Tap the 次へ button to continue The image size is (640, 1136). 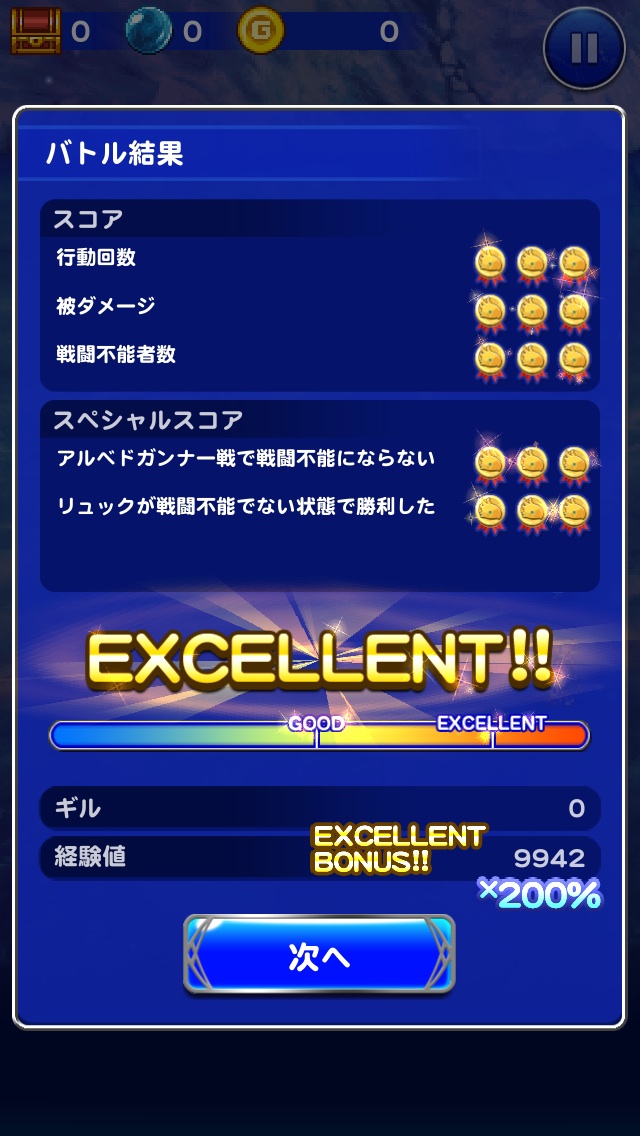(319, 955)
